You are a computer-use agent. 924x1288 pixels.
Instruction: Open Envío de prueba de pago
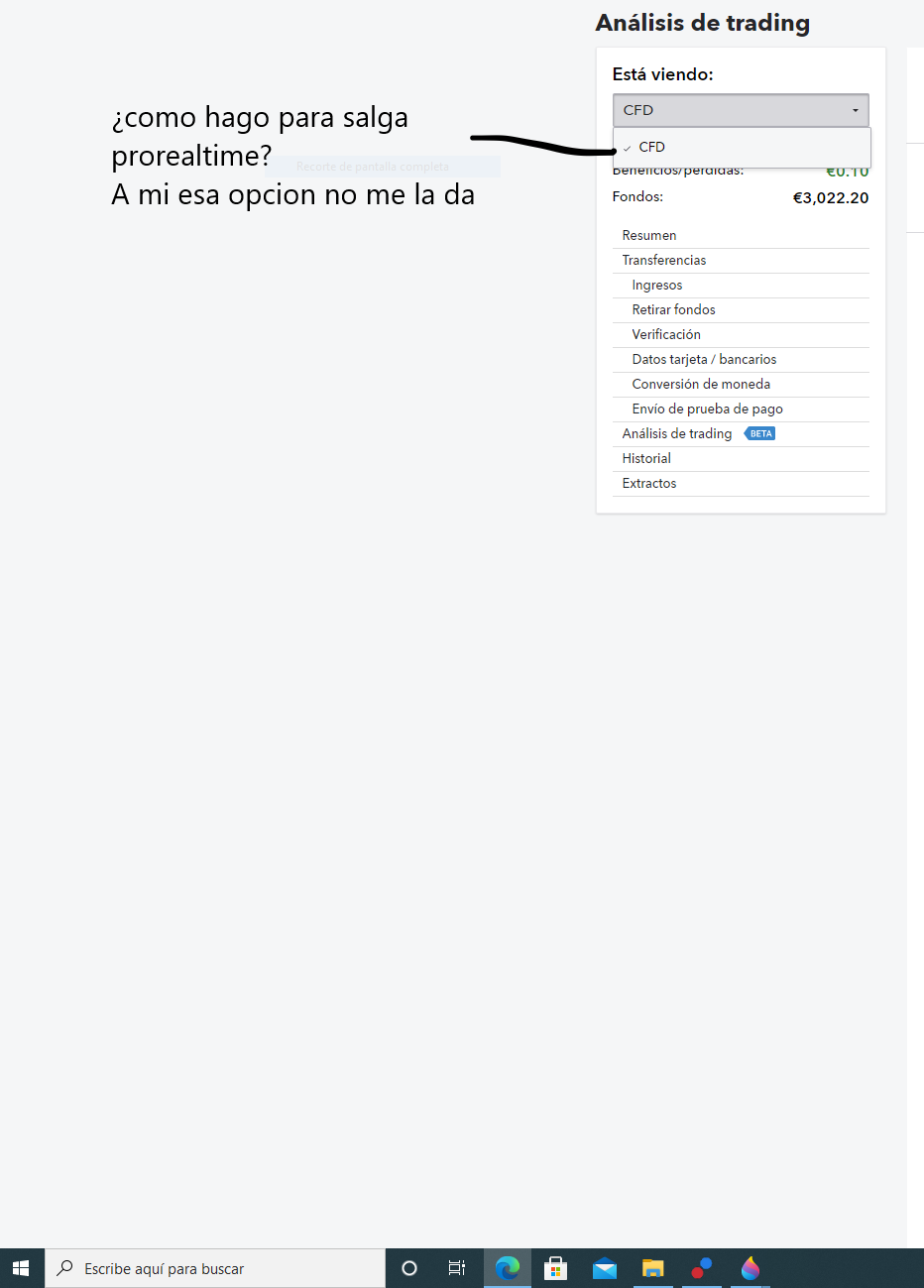707,409
